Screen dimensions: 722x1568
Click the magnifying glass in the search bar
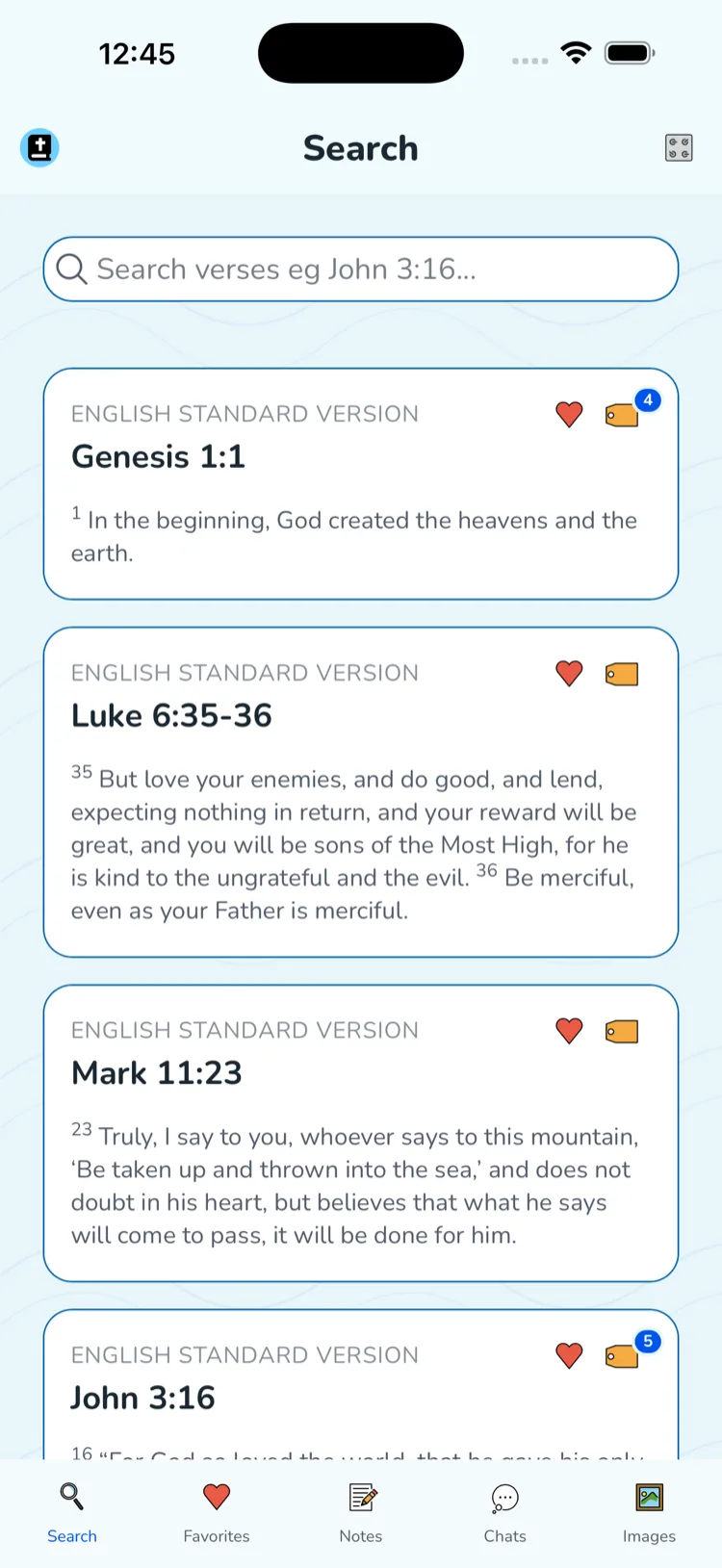(x=71, y=270)
